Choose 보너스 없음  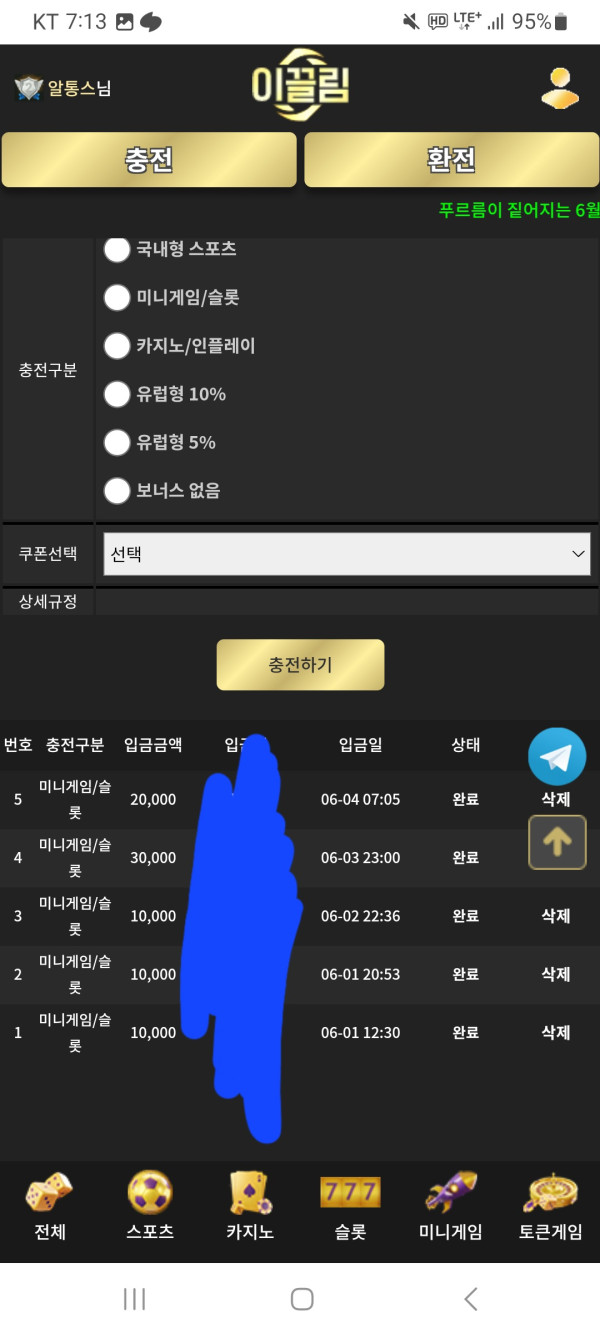click(118, 490)
